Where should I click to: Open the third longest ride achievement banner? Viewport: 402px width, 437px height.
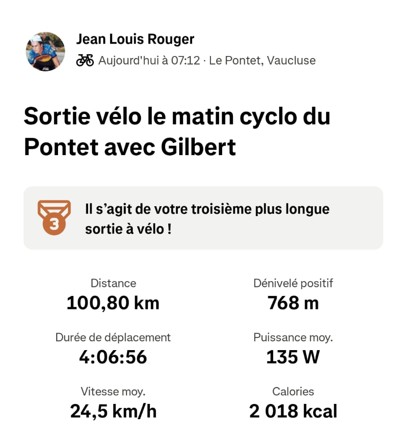point(203,218)
